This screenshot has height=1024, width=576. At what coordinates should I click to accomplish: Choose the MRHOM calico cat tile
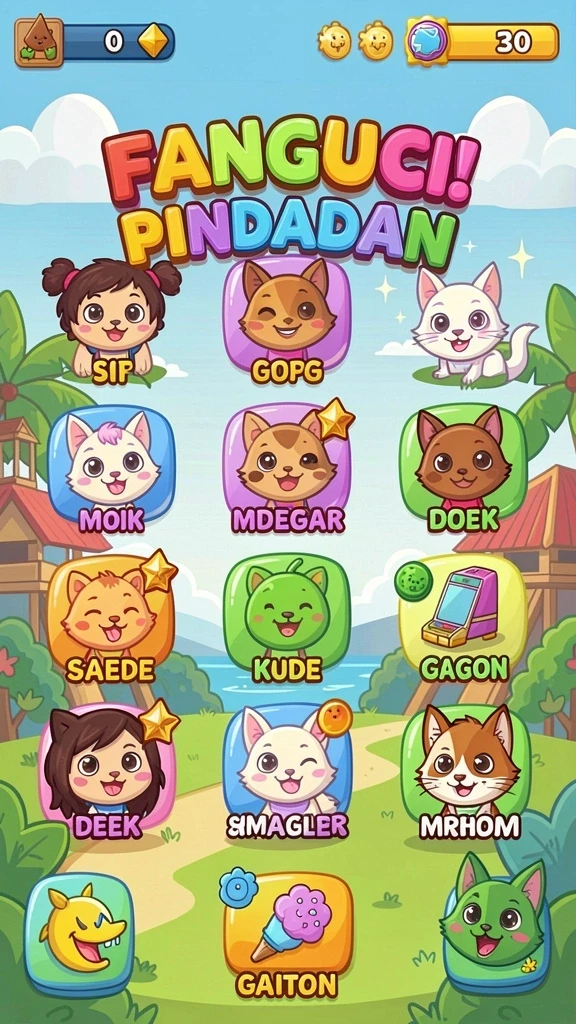point(466,771)
